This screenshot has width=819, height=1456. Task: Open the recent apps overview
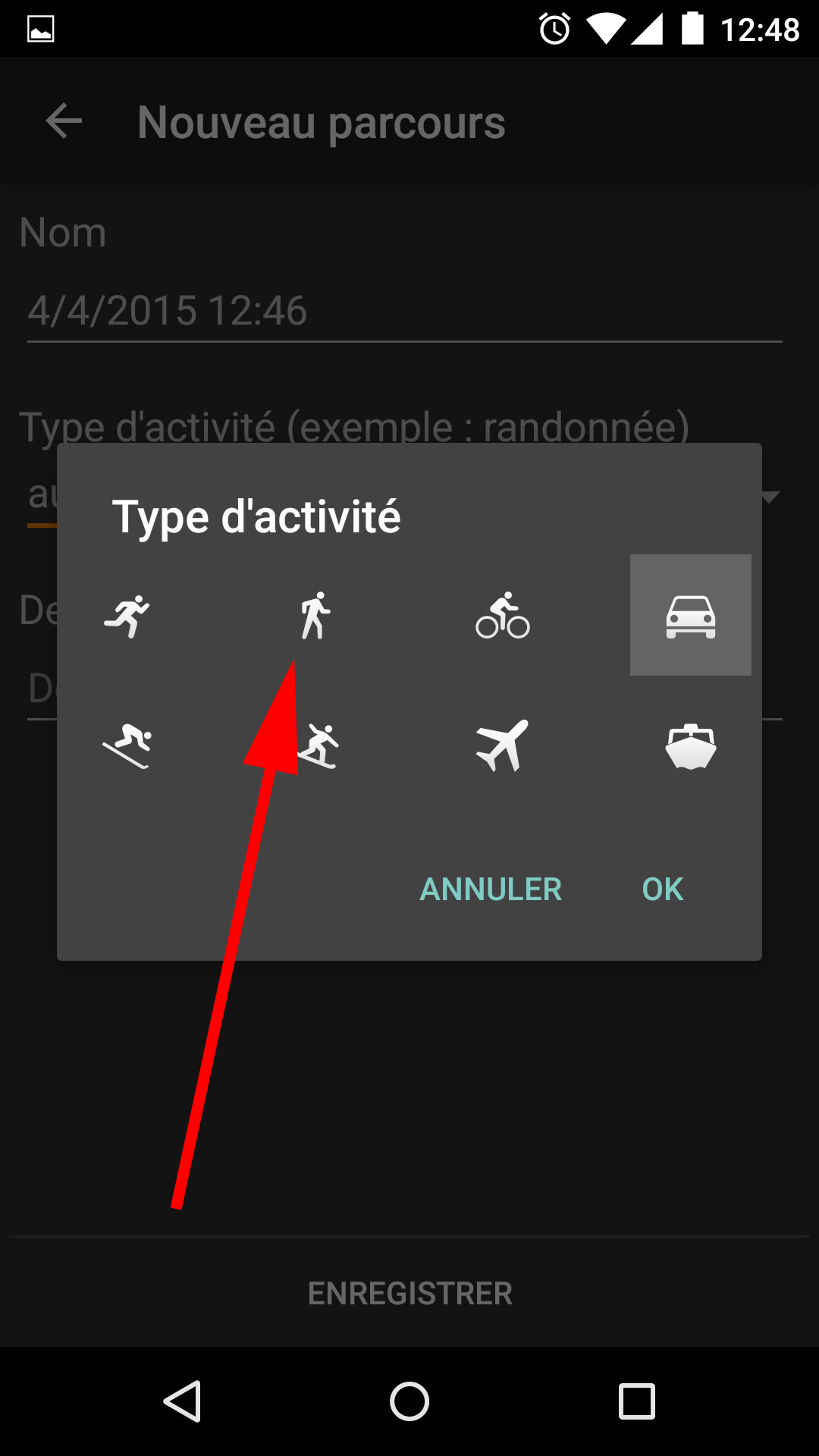pos(637,1401)
